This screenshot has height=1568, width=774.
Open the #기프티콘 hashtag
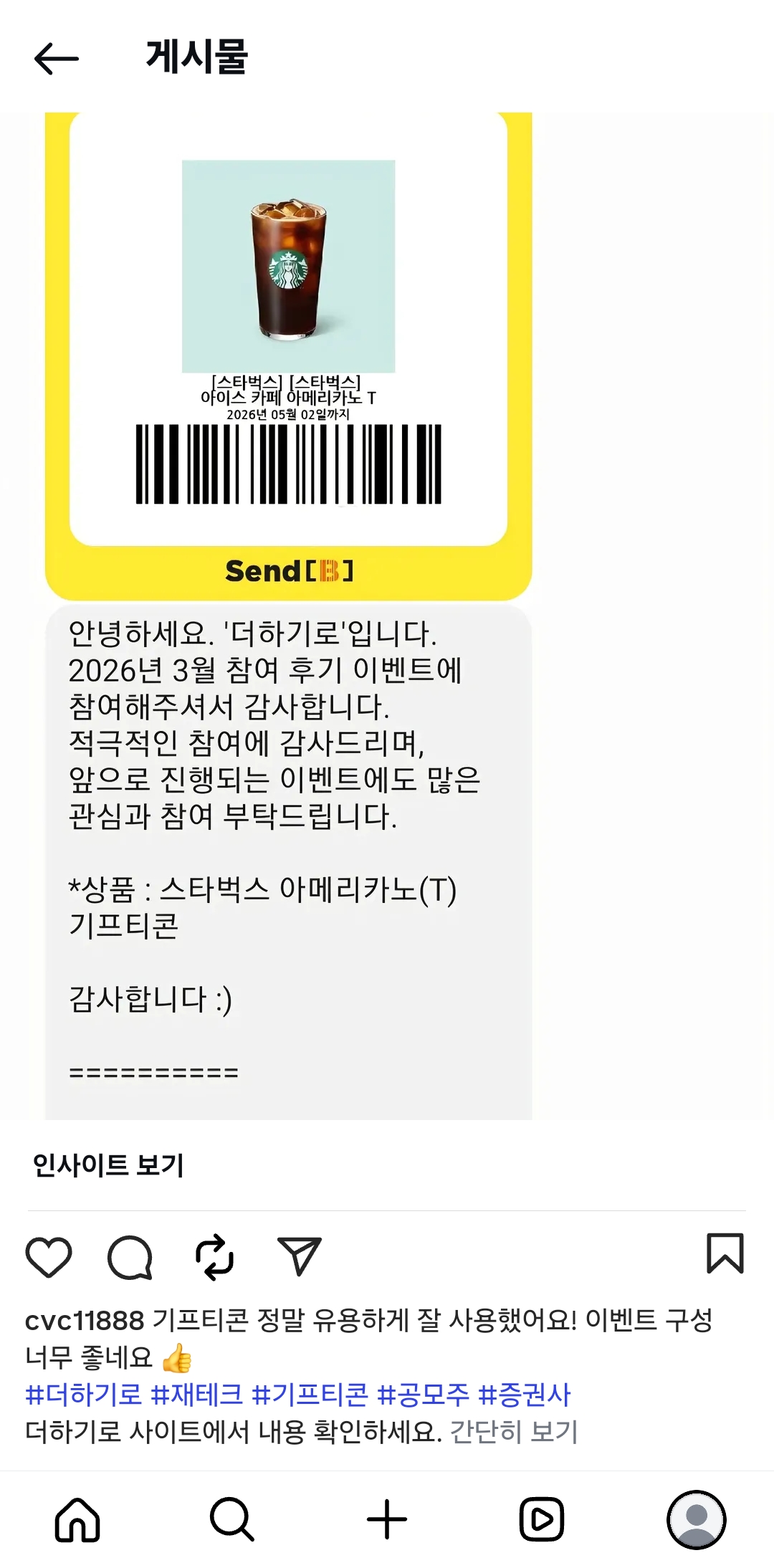[x=310, y=1395]
